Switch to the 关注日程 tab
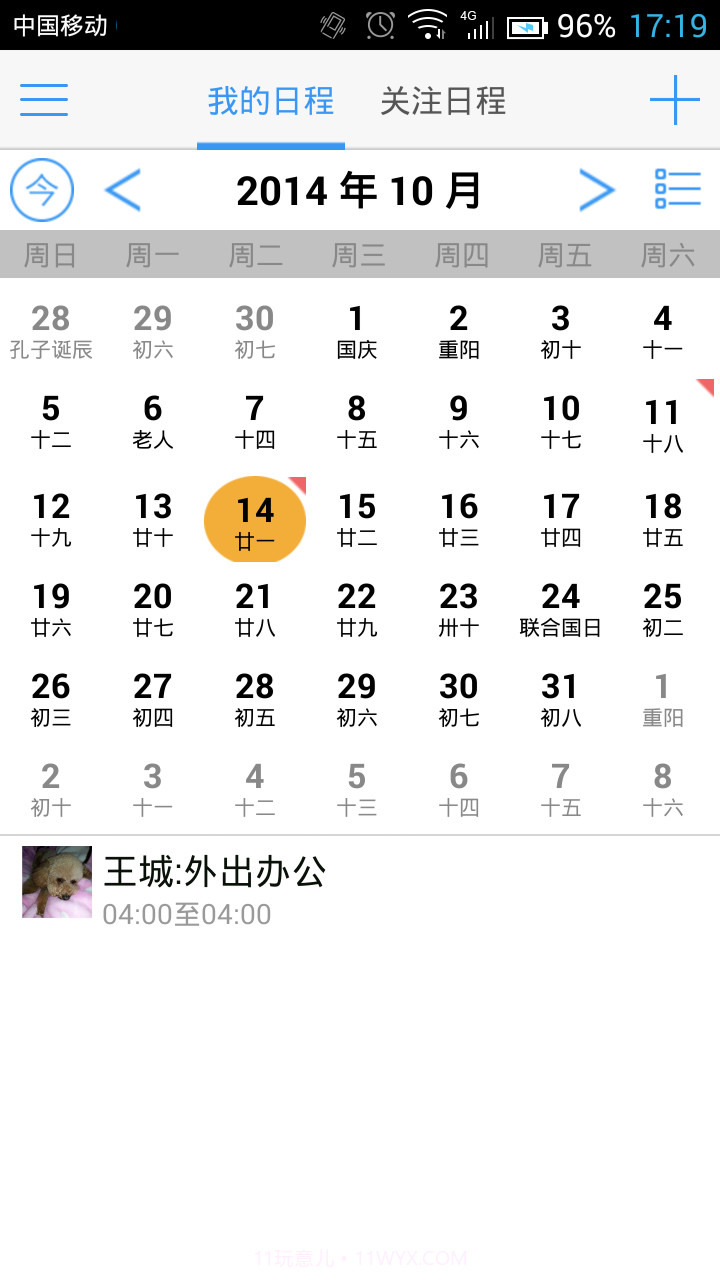The image size is (720, 1280). [x=443, y=101]
